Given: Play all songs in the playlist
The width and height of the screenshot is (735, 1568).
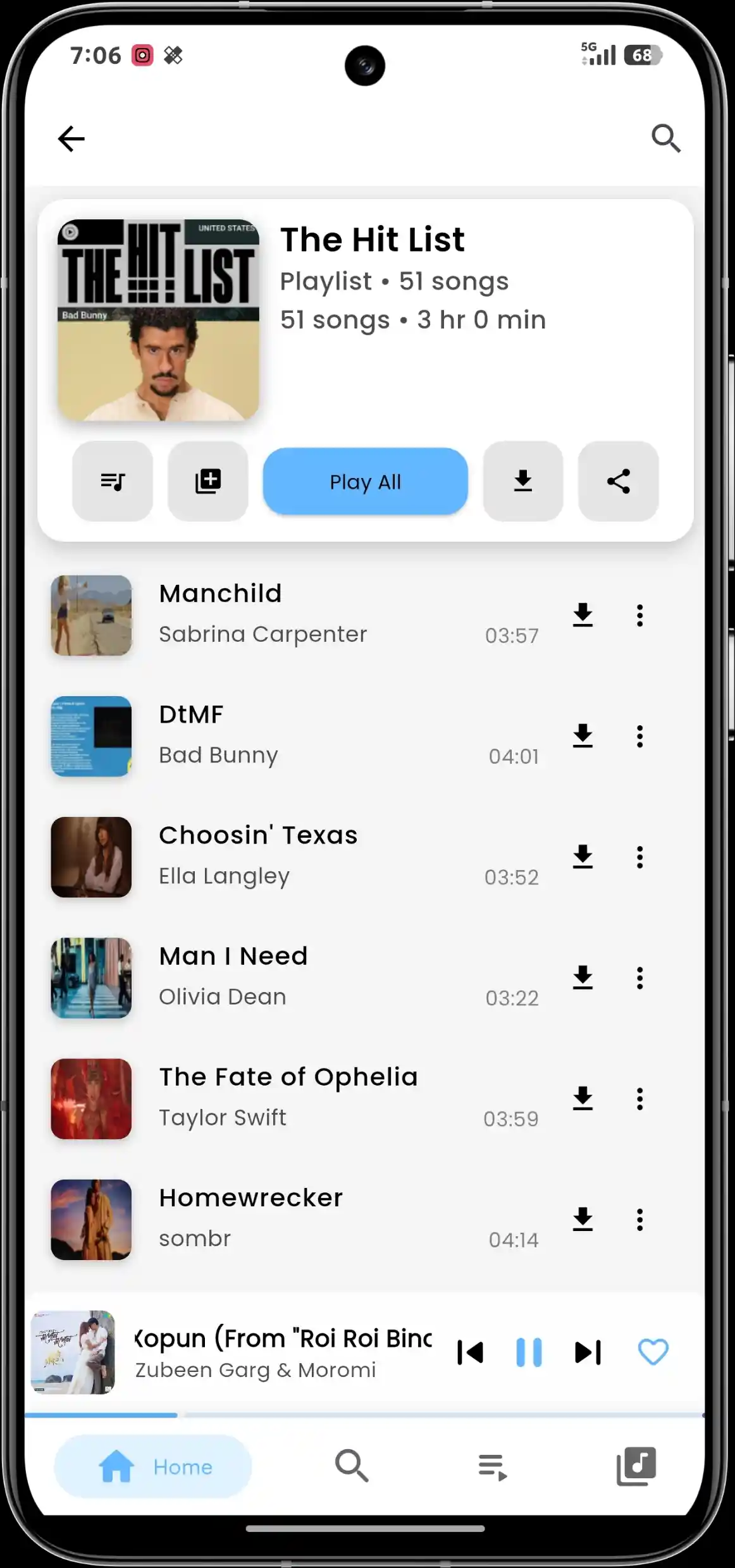Looking at the screenshot, I should [x=365, y=481].
